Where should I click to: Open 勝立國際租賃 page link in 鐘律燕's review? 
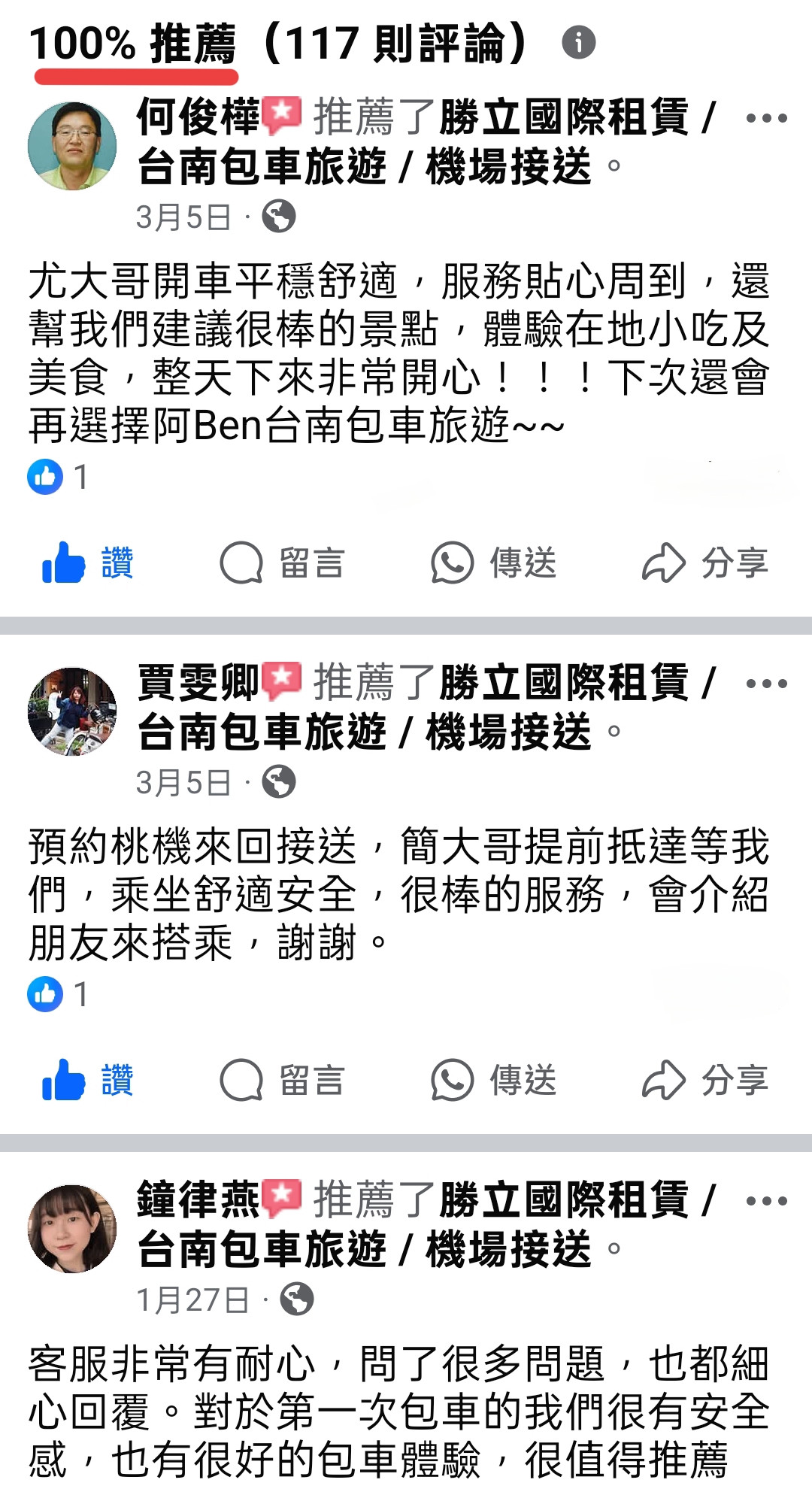pyautogui.click(x=564, y=1200)
